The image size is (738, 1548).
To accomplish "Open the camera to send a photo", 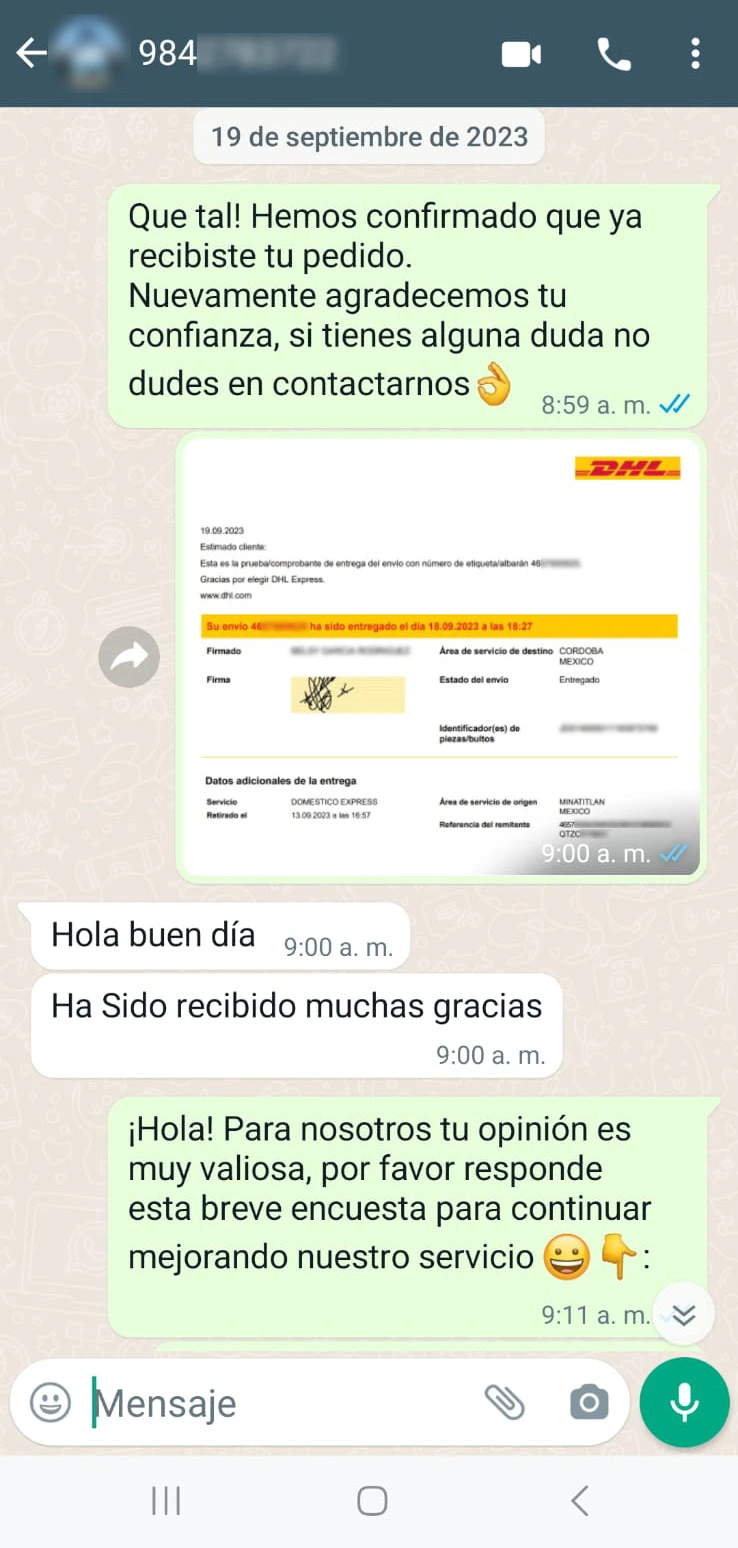I will point(589,1402).
